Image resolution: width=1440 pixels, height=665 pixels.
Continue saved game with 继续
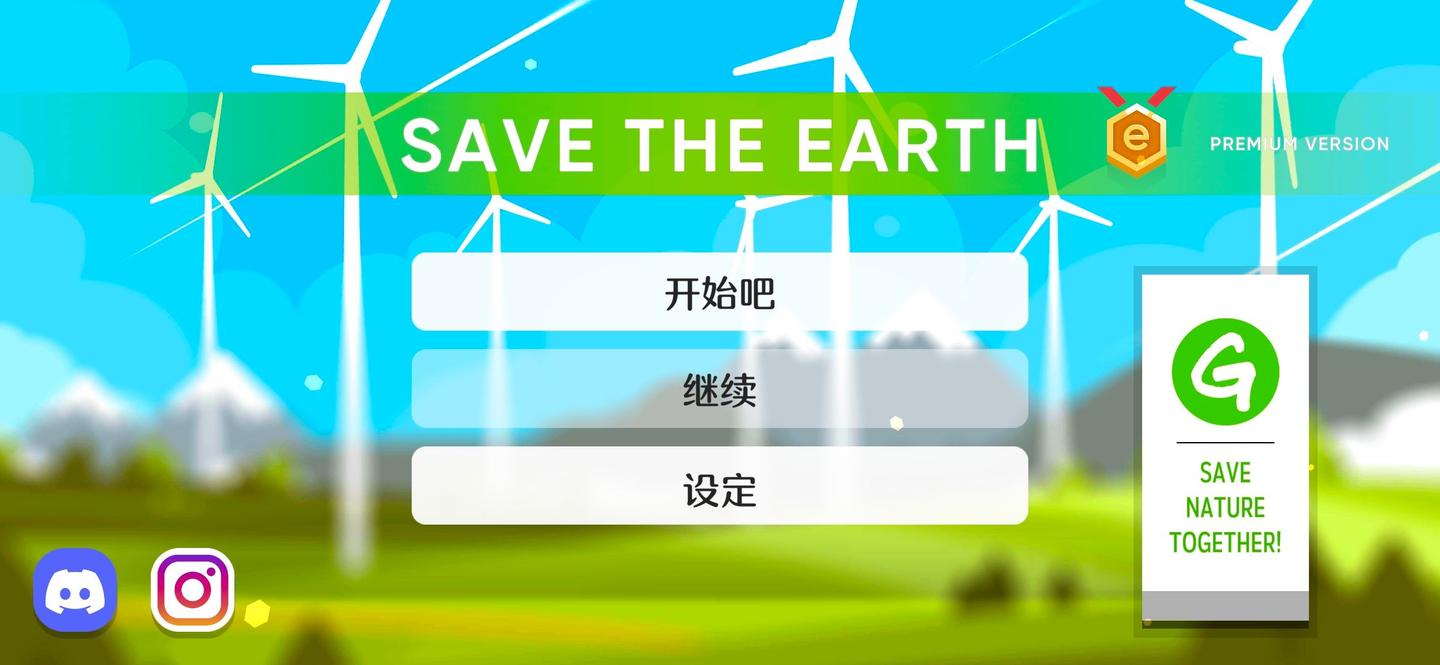click(719, 389)
